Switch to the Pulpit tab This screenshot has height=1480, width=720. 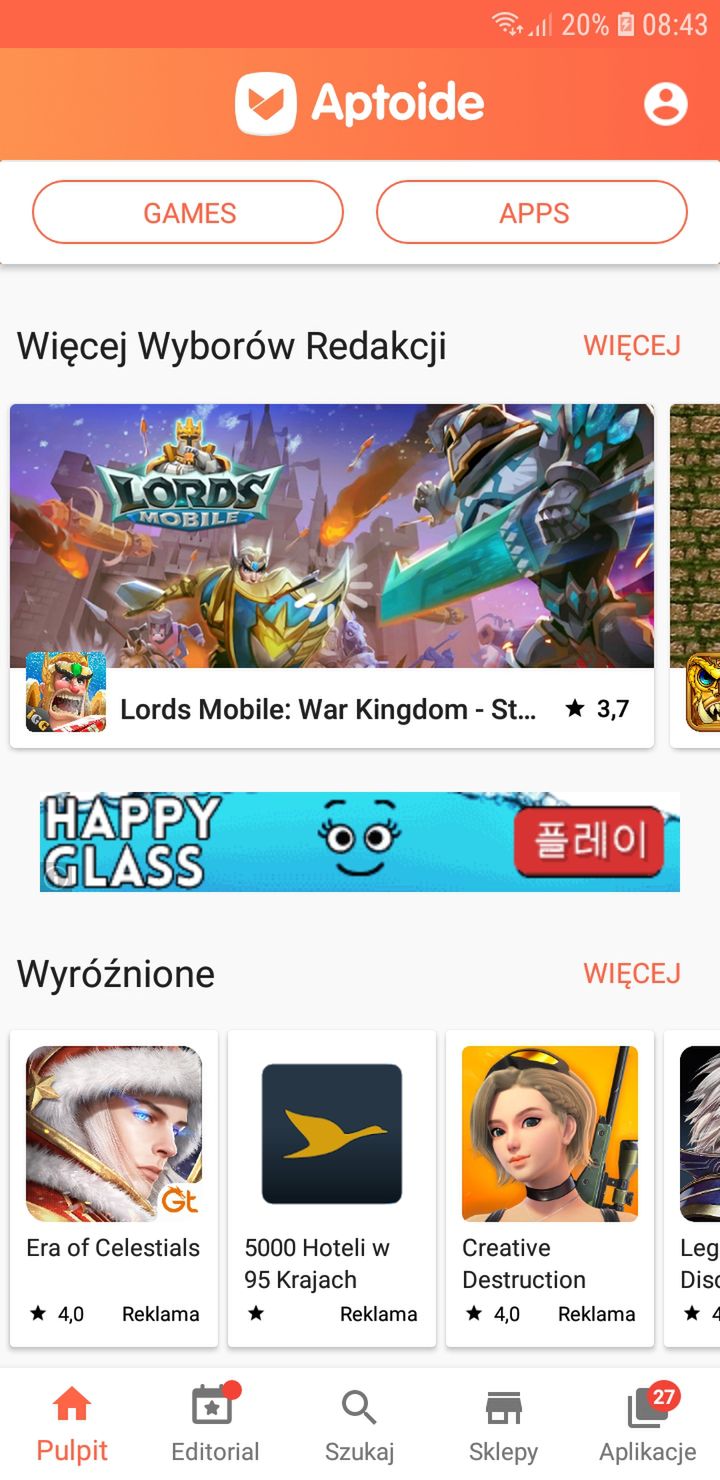pos(72,1424)
